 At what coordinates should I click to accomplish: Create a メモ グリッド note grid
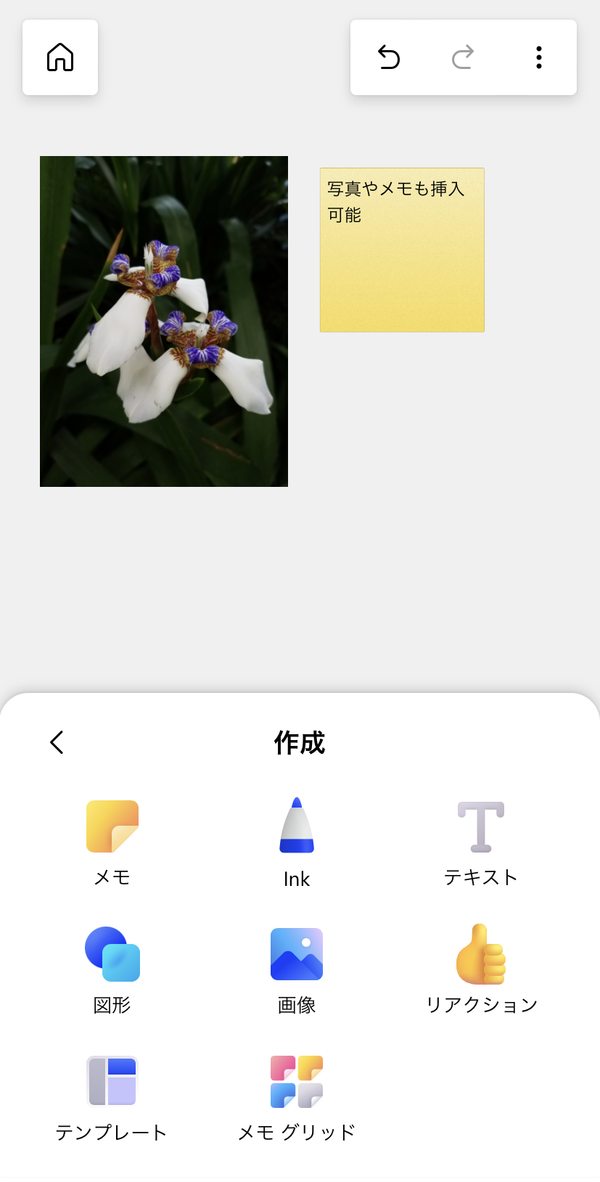[297, 1098]
